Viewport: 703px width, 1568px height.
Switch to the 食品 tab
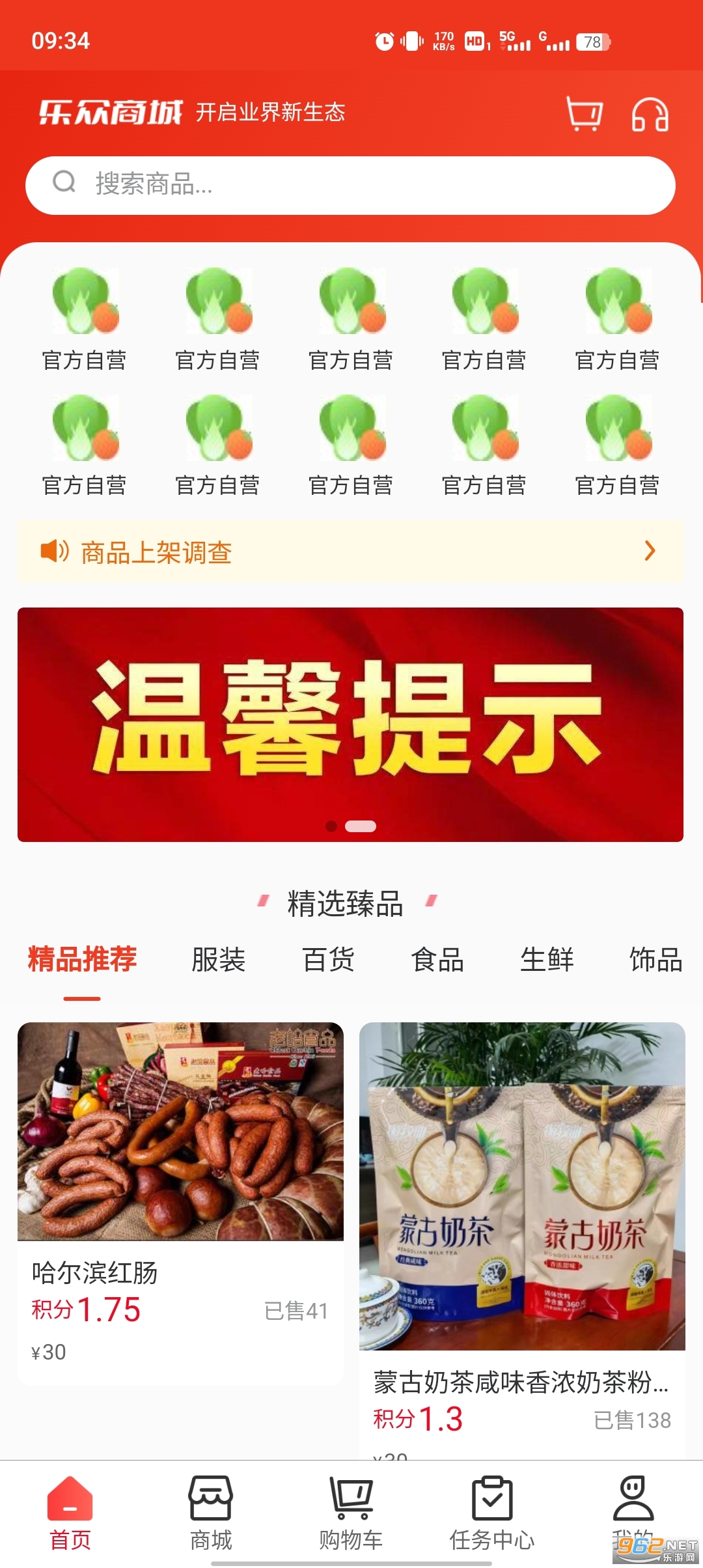(x=439, y=959)
